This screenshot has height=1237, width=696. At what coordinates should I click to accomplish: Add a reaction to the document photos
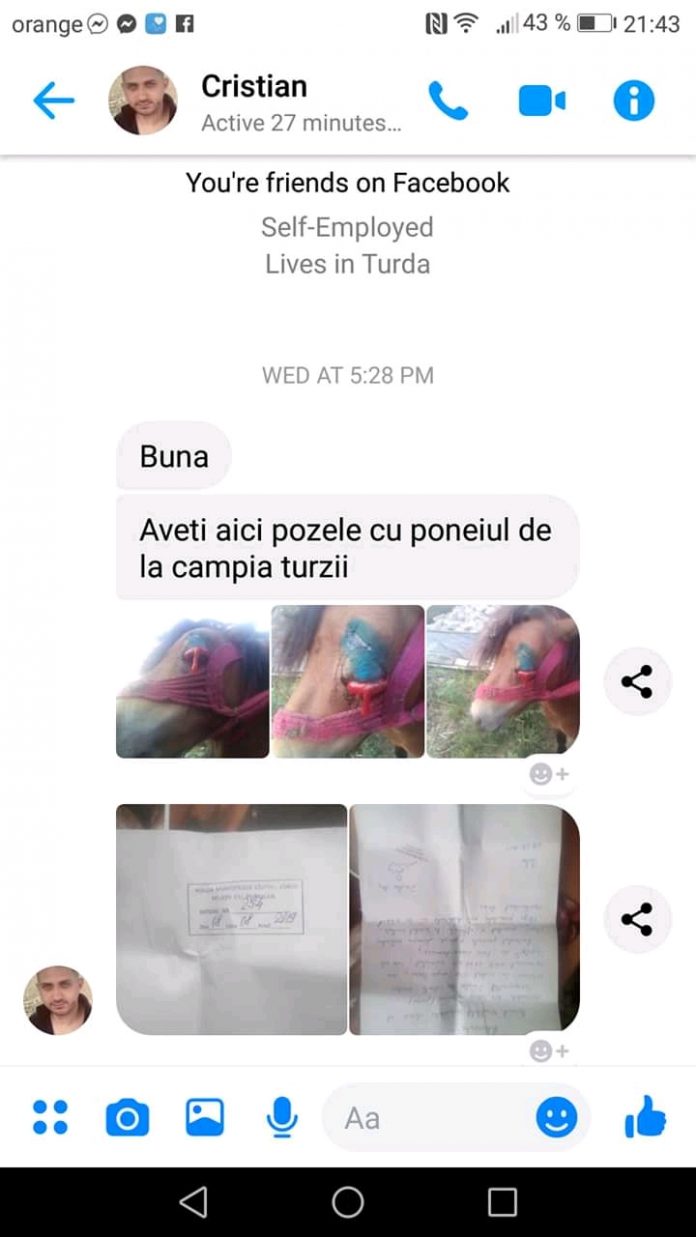pyautogui.click(x=549, y=1051)
